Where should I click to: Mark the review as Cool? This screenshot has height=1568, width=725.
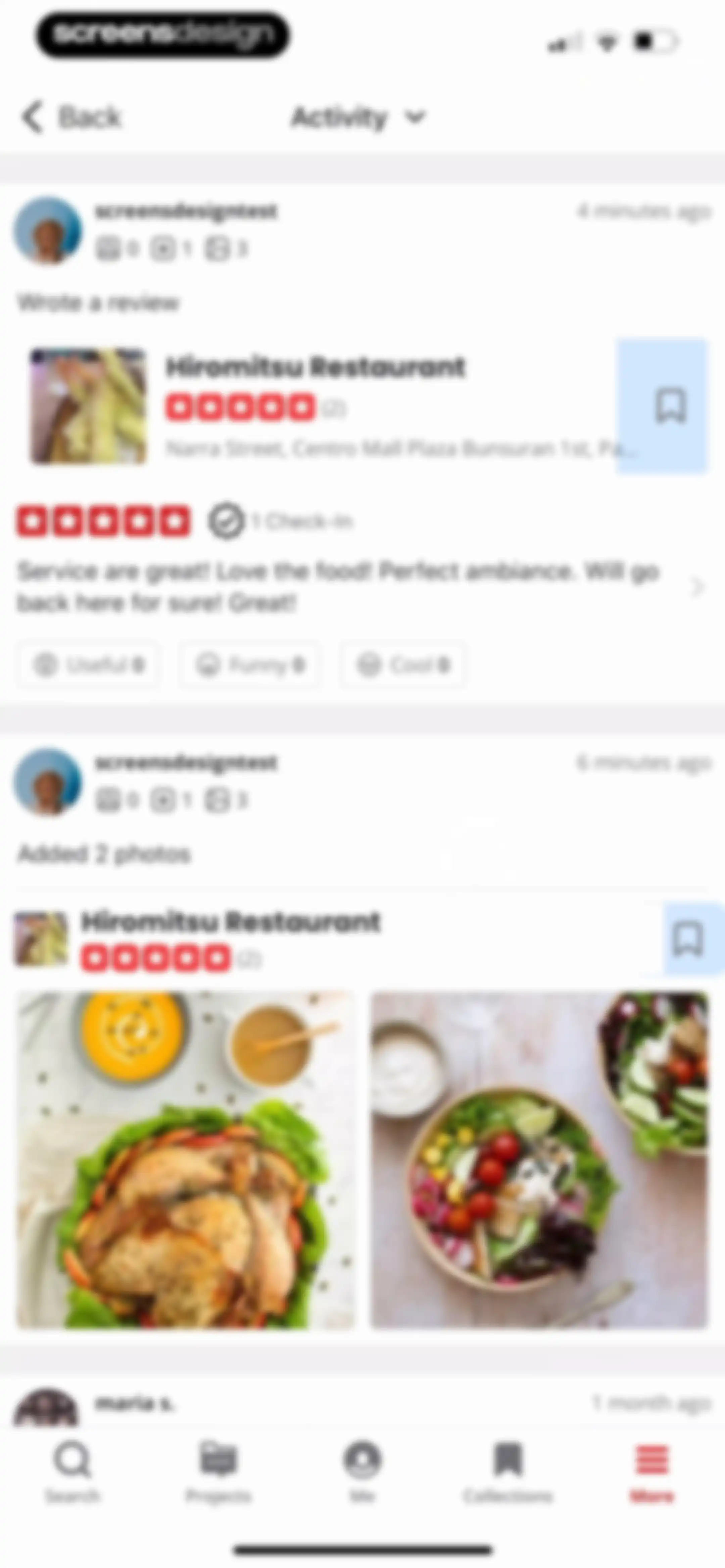(x=403, y=664)
